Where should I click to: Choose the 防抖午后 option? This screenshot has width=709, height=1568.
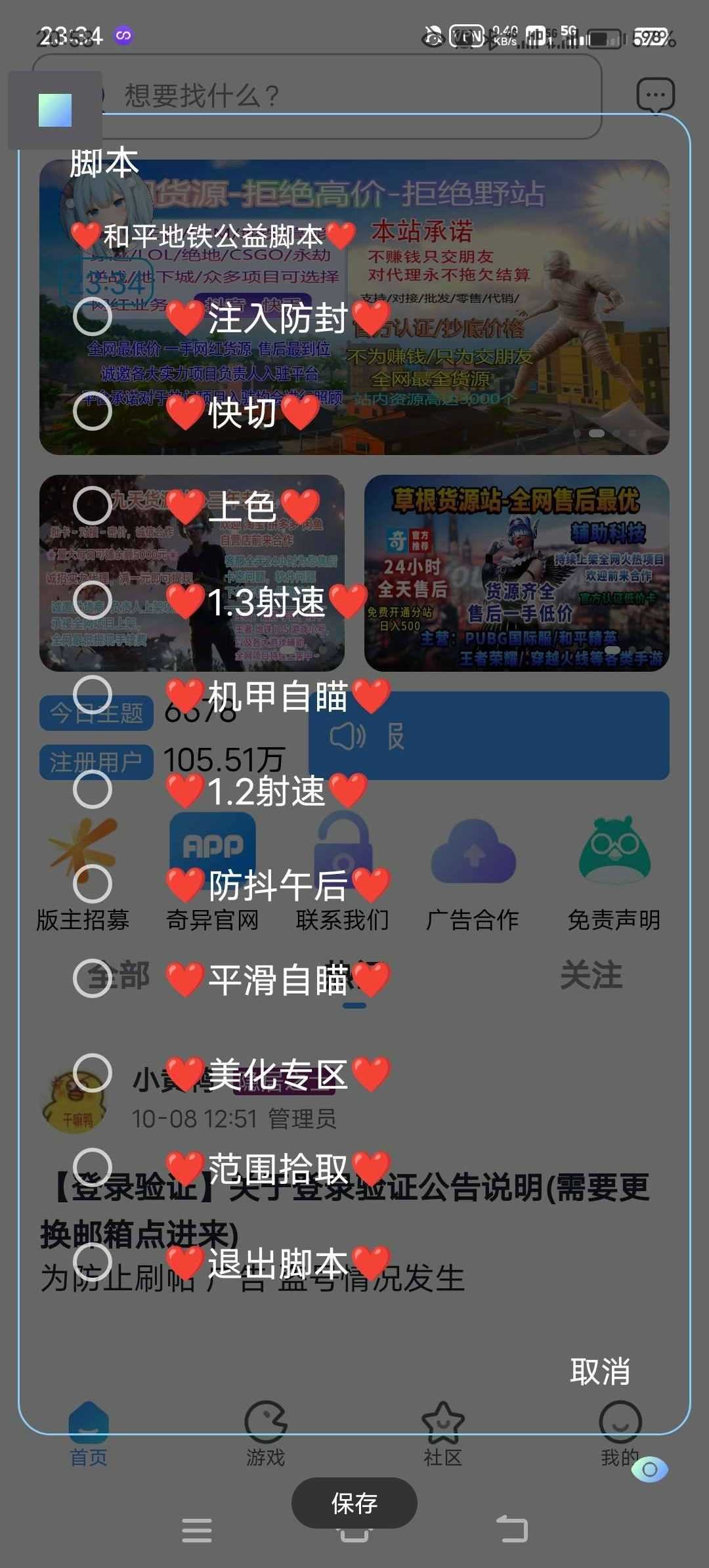pos(93,884)
